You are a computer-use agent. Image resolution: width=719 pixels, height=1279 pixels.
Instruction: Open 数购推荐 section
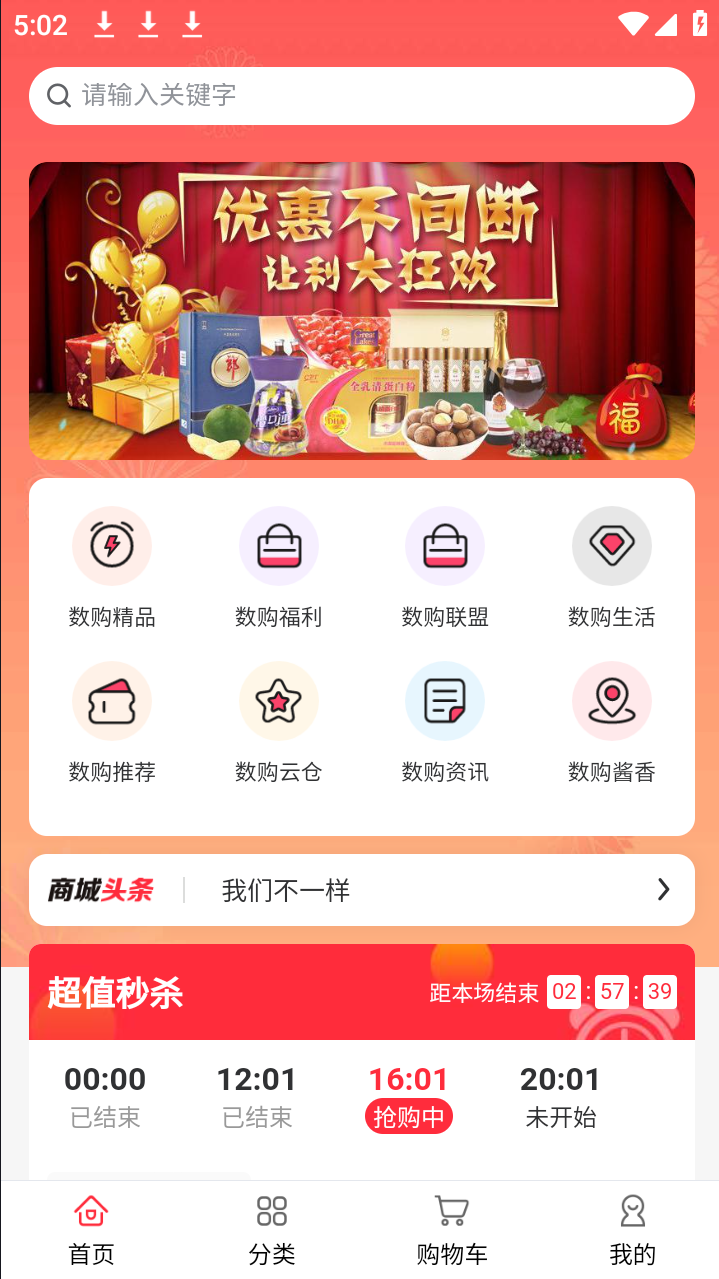point(112,721)
